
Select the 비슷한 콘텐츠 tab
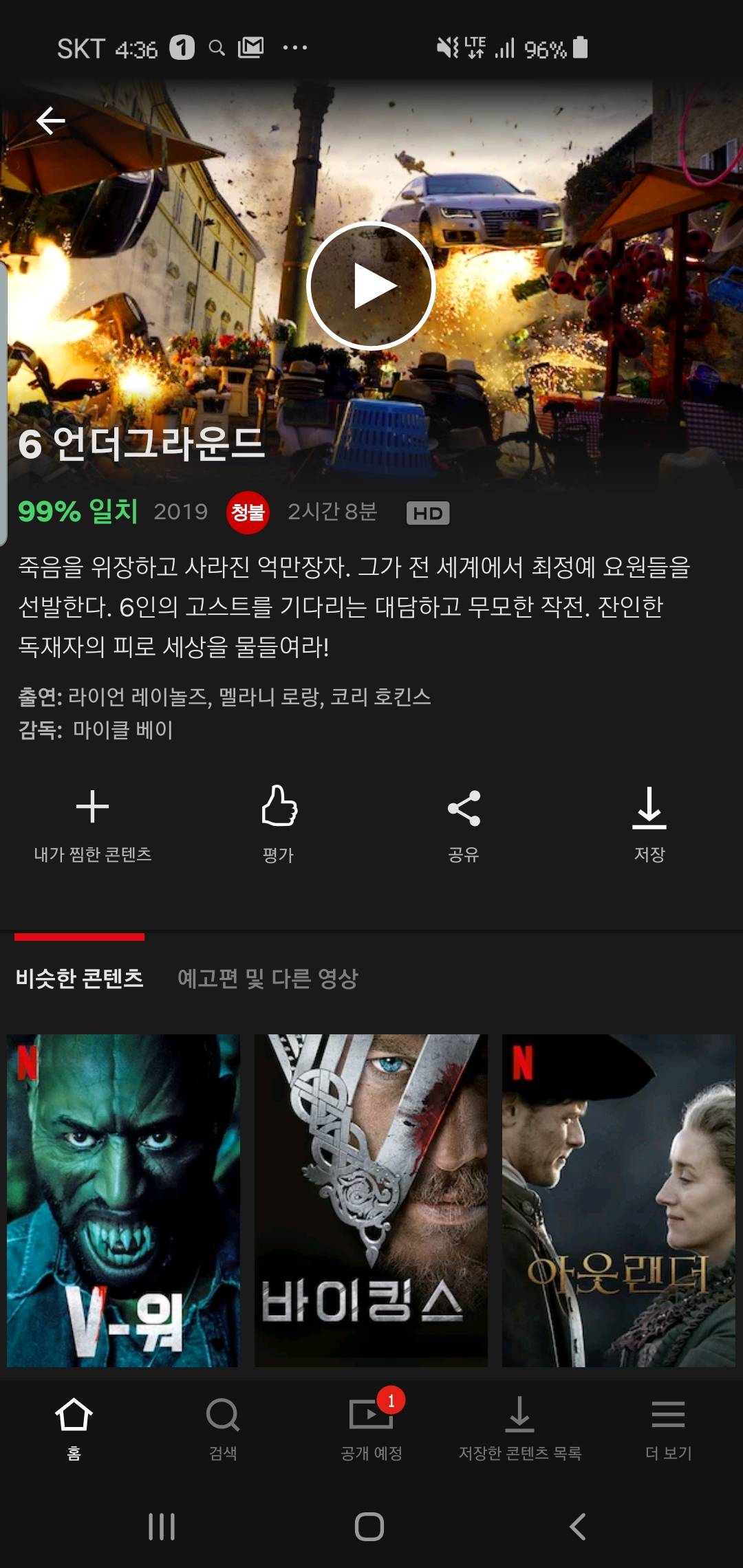tap(80, 978)
